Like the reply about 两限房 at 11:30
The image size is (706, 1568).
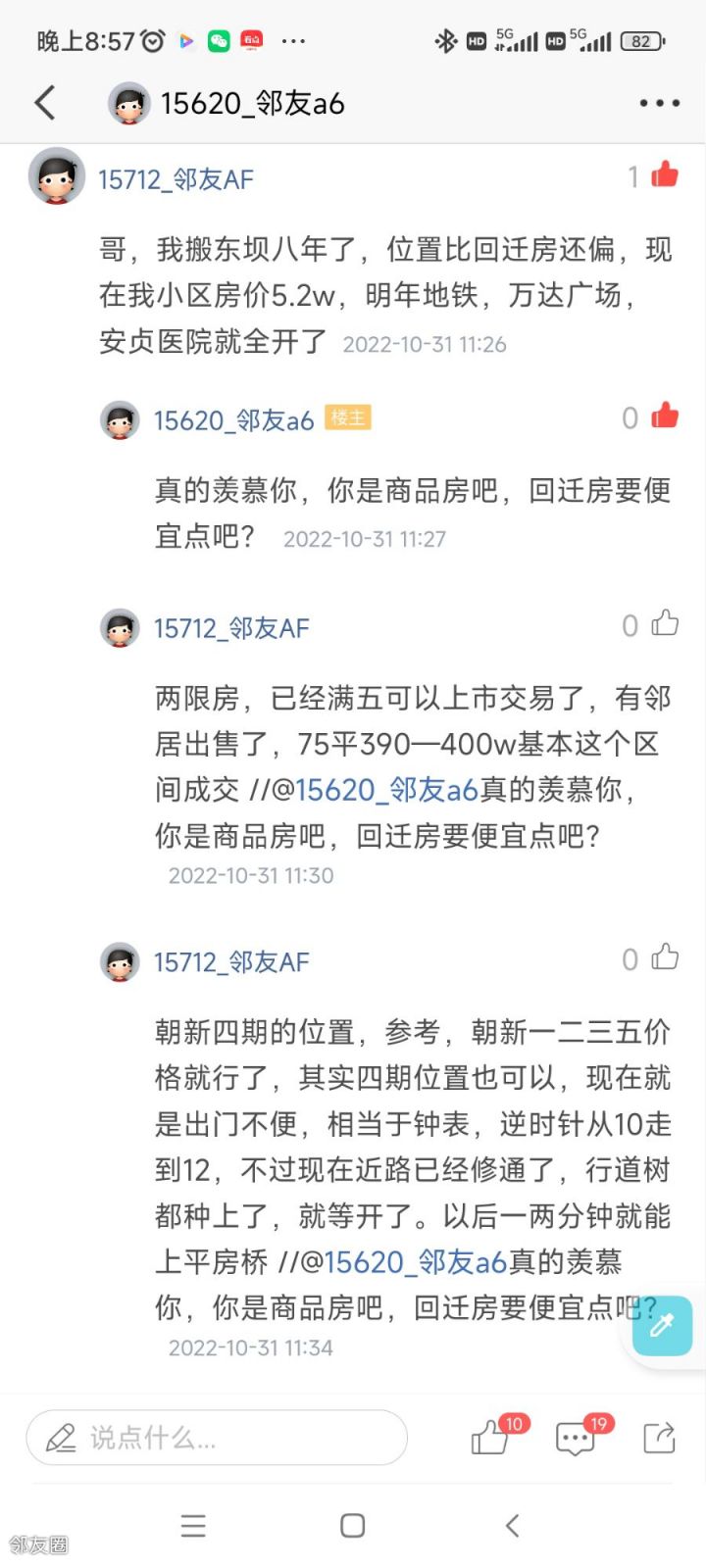click(664, 624)
